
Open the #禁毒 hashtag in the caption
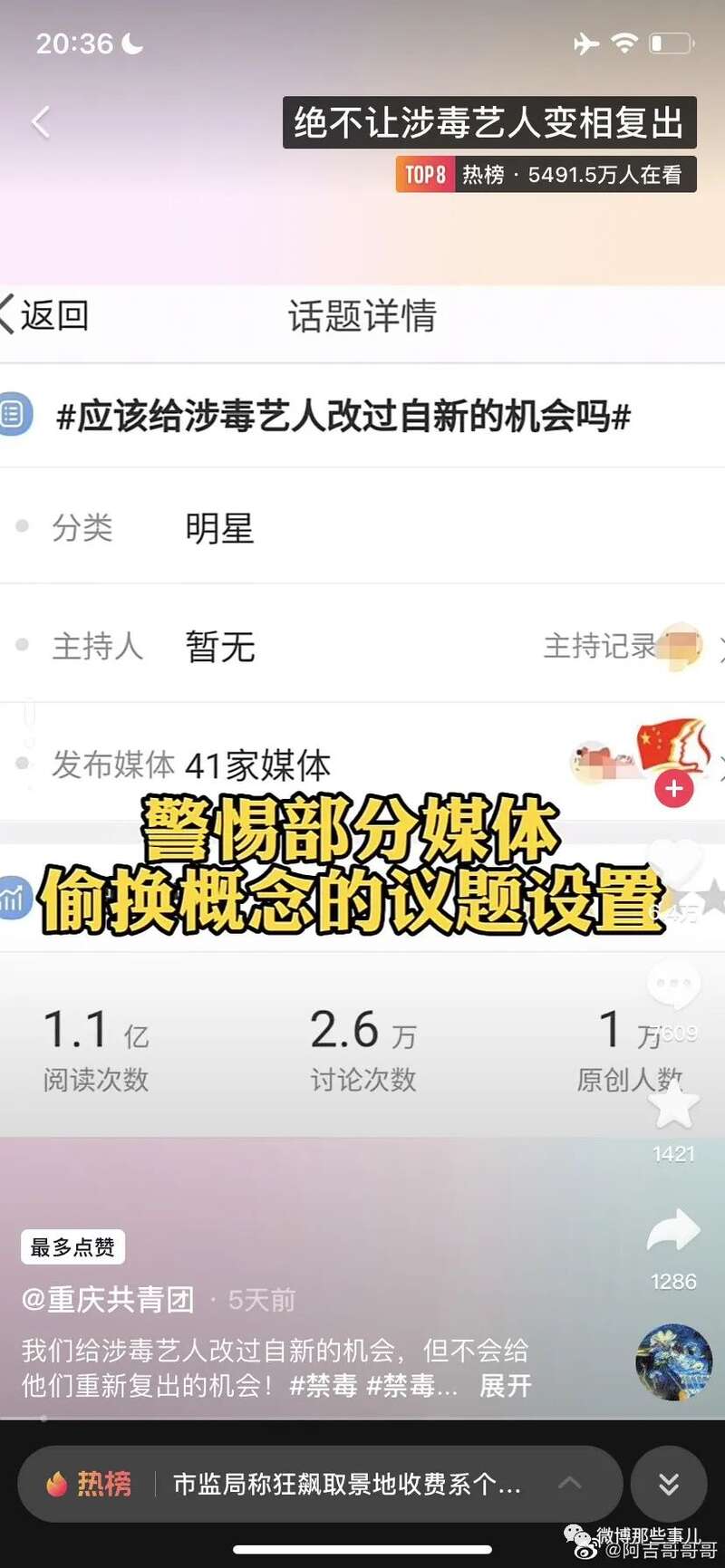coord(323,1385)
